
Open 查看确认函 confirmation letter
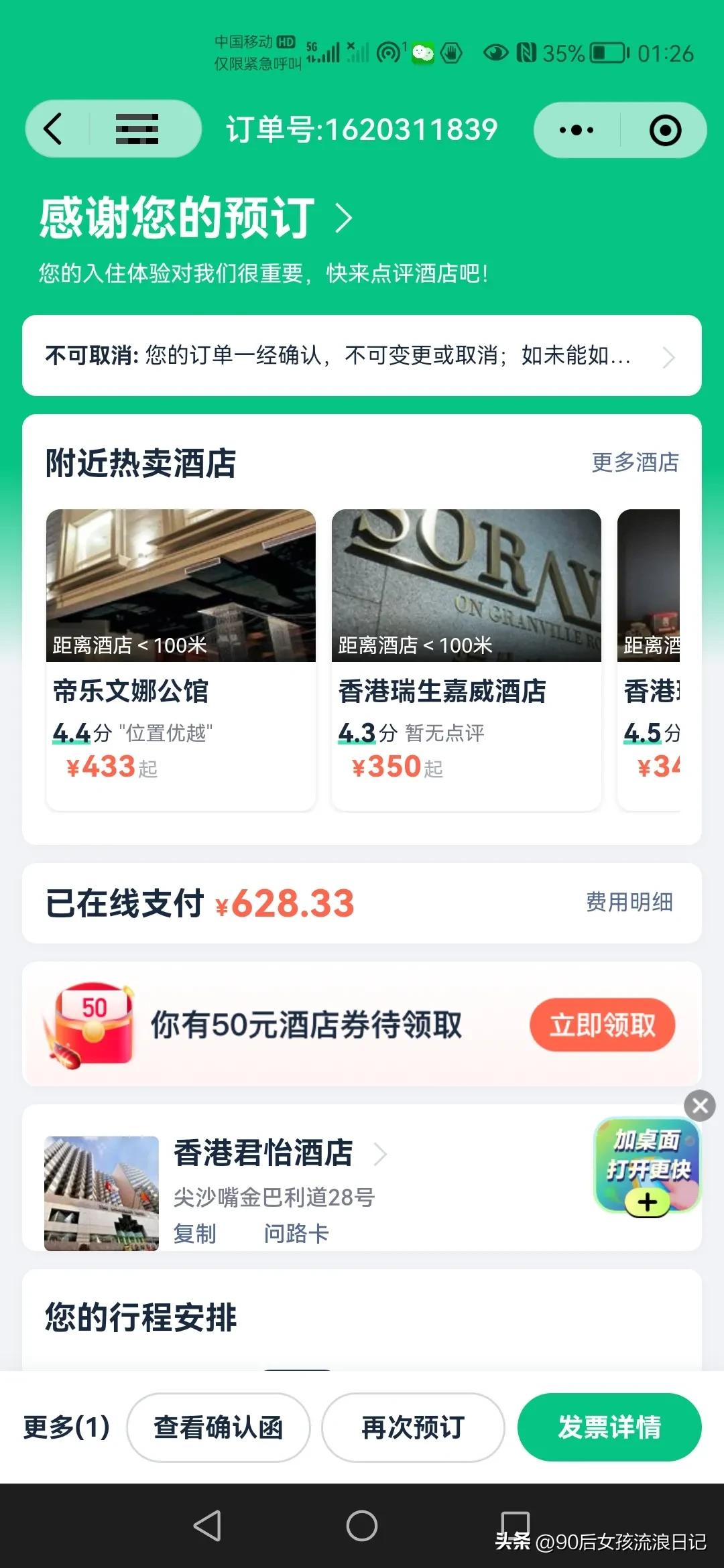219,1427
